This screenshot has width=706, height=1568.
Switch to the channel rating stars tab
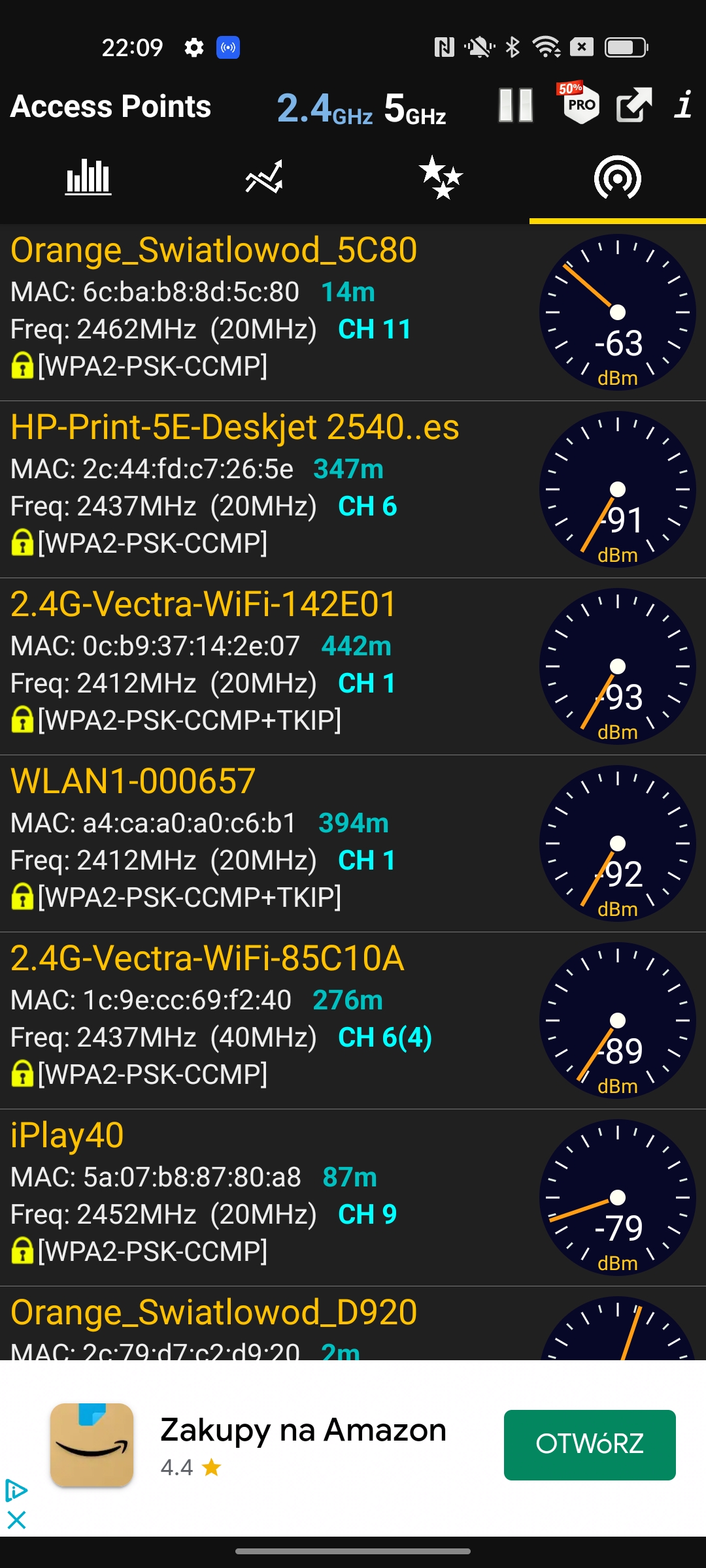(441, 178)
